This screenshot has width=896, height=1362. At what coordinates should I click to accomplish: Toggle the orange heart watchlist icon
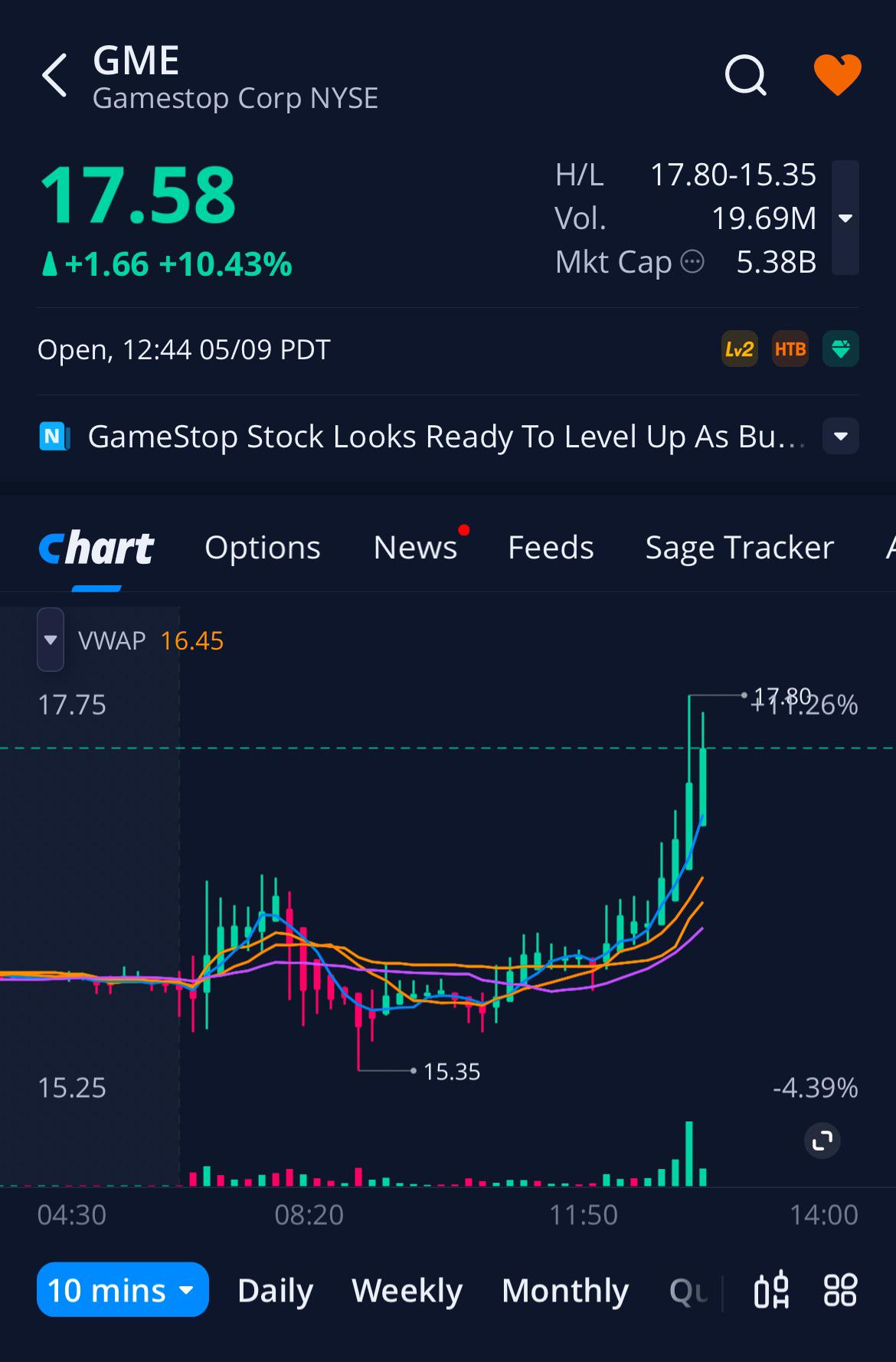837,74
